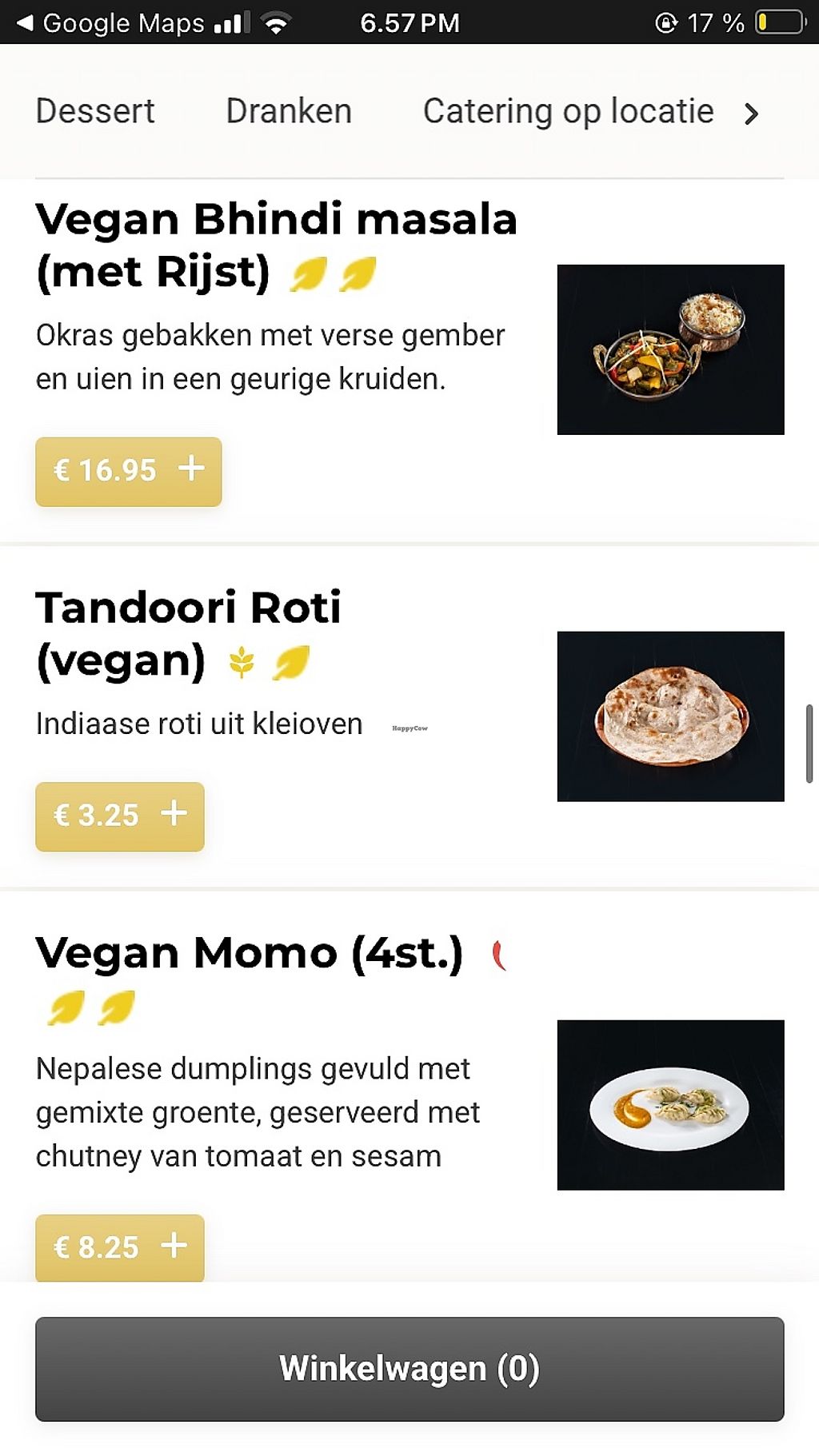View the Vegan Bhindi masala dish photo
The width and height of the screenshot is (819, 1456).
pos(670,349)
